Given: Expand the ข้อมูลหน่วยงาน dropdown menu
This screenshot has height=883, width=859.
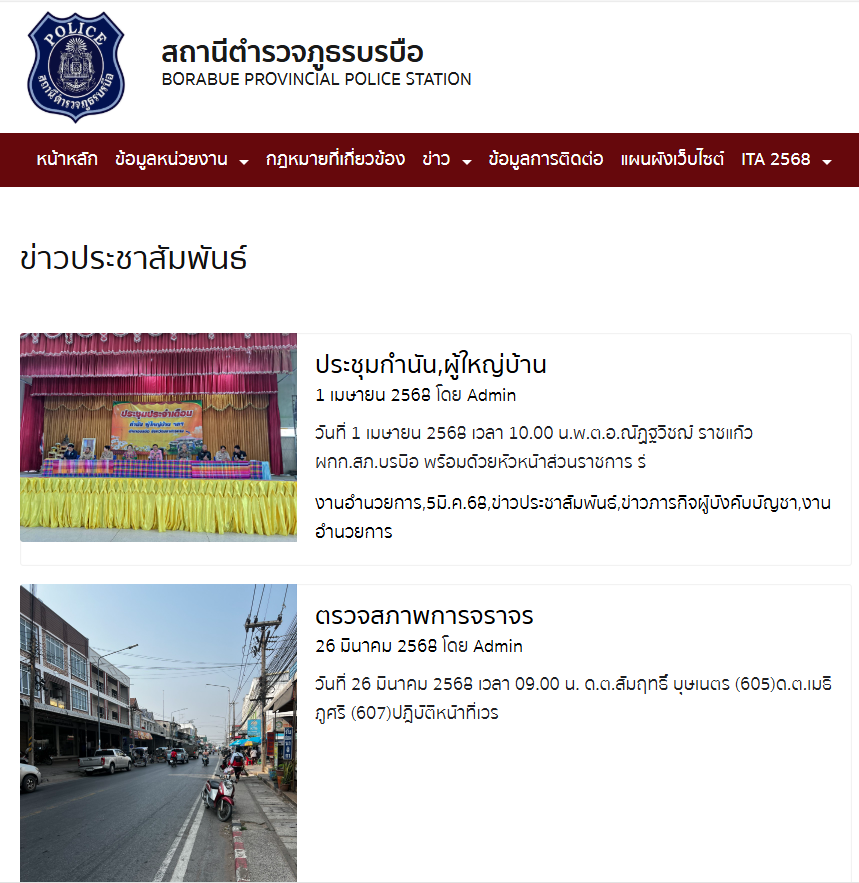Looking at the screenshot, I should (x=182, y=159).
